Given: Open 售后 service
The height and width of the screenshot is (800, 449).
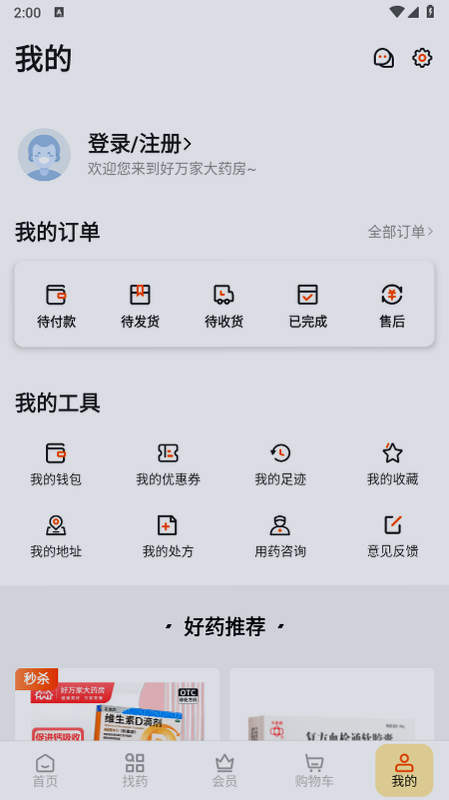Looking at the screenshot, I should (392, 306).
